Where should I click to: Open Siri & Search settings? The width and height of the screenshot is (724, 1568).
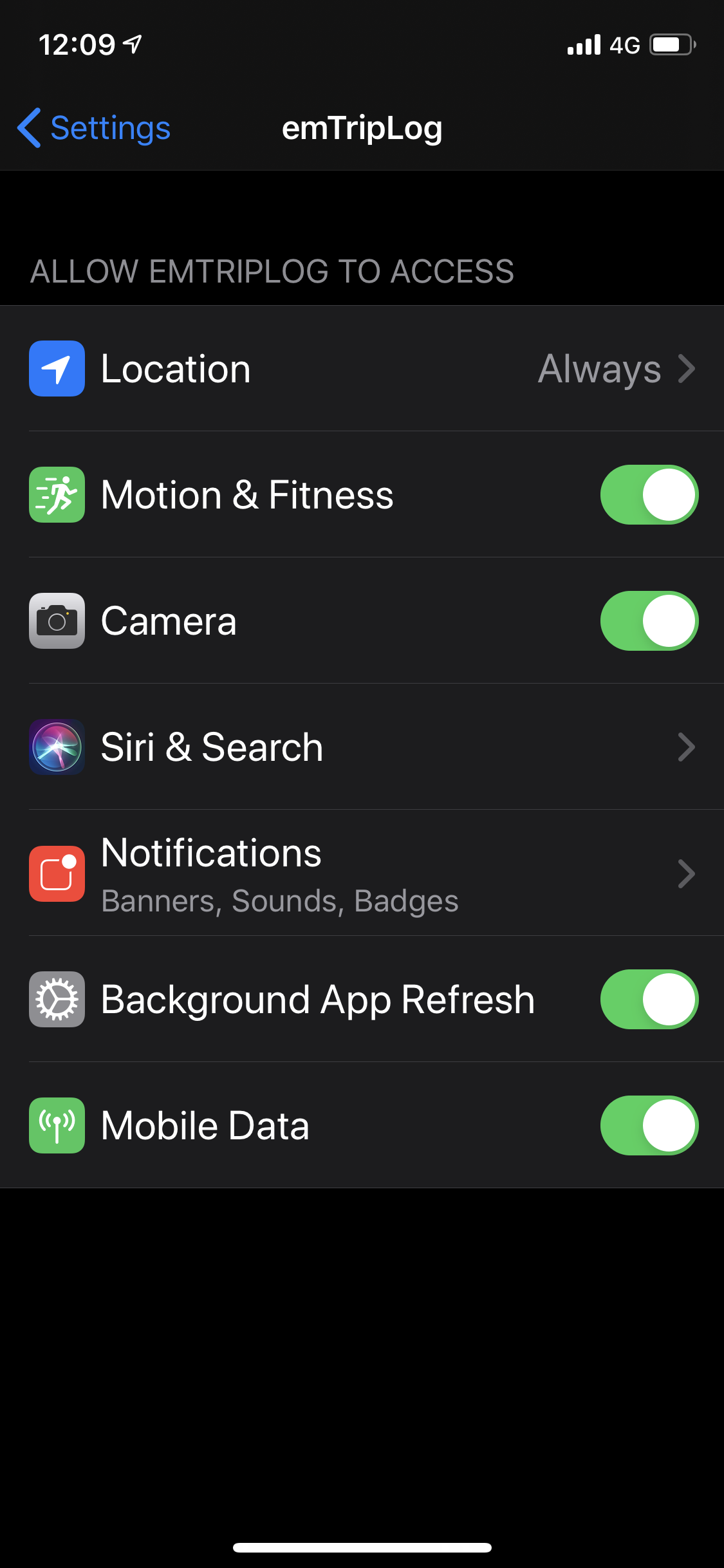click(362, 747)
